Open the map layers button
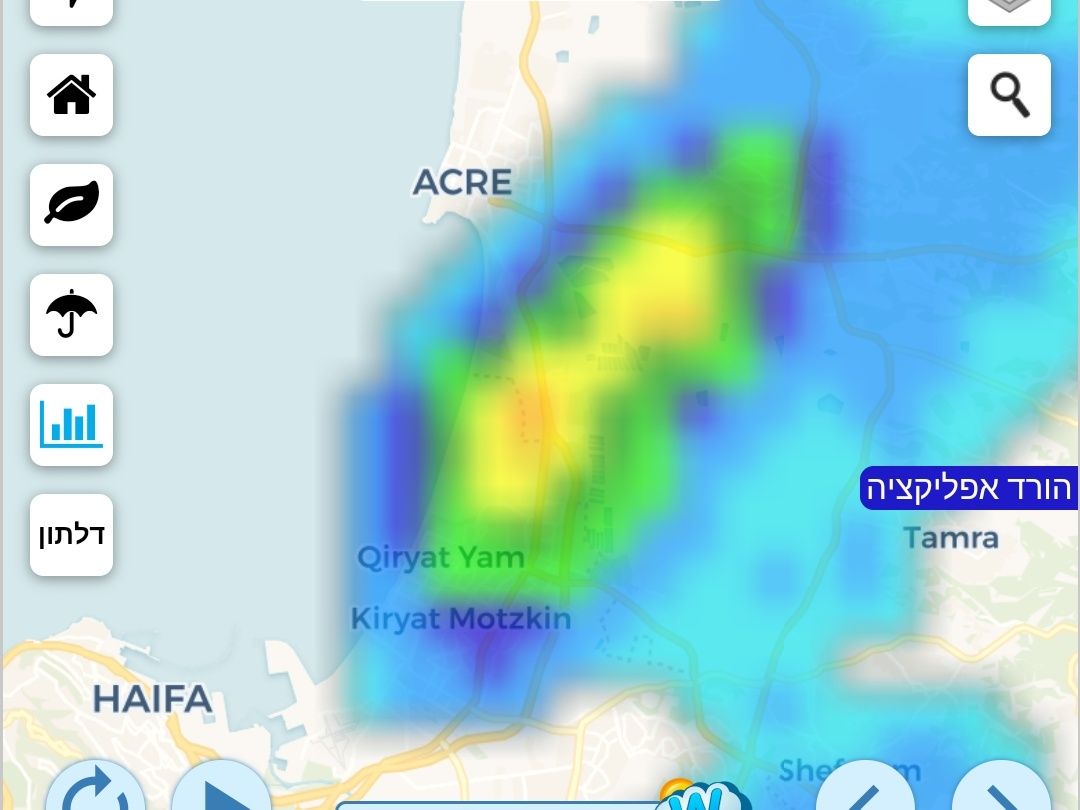1080x810 pixels. (1009, 8)
